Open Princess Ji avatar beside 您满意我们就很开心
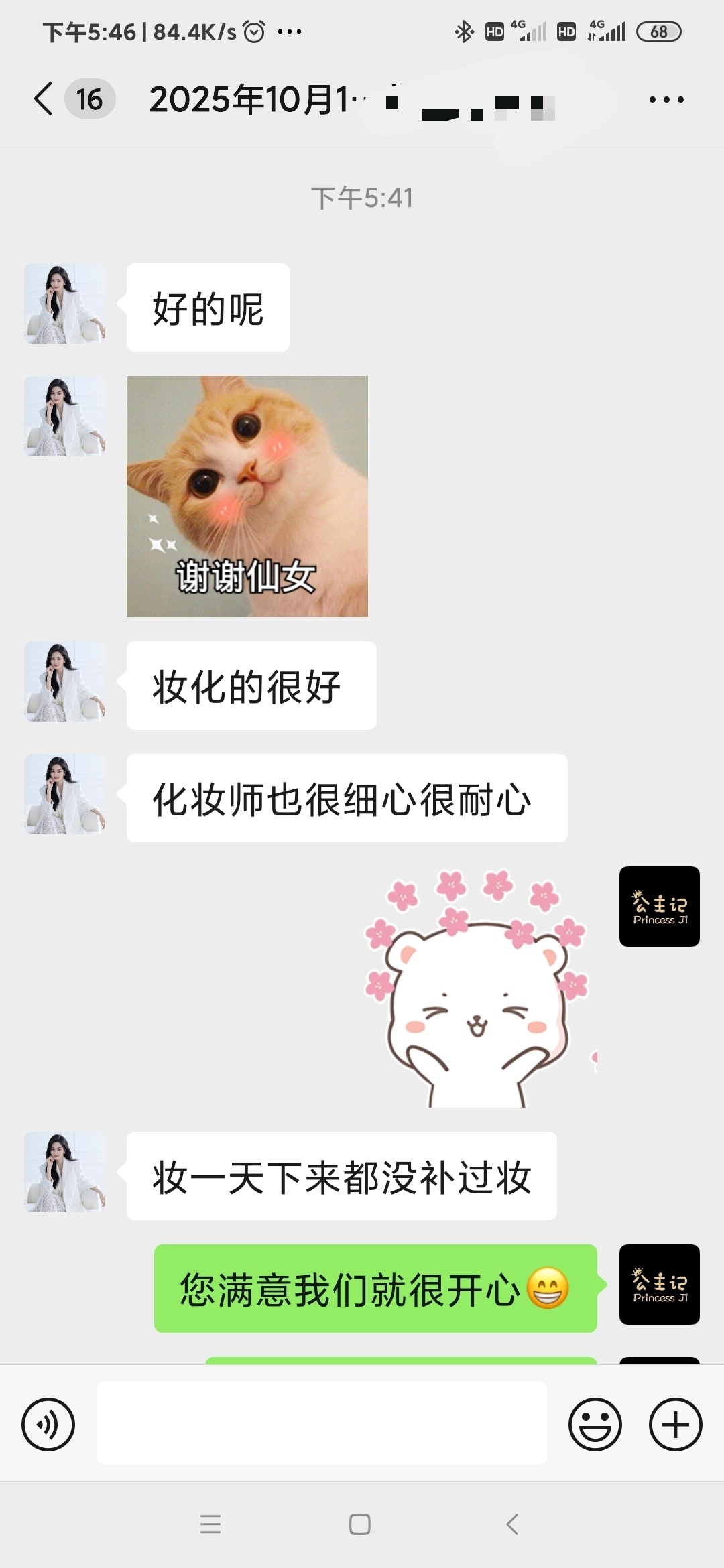The width and height of the screenshot is (724, 1568). pos(659,1285)
